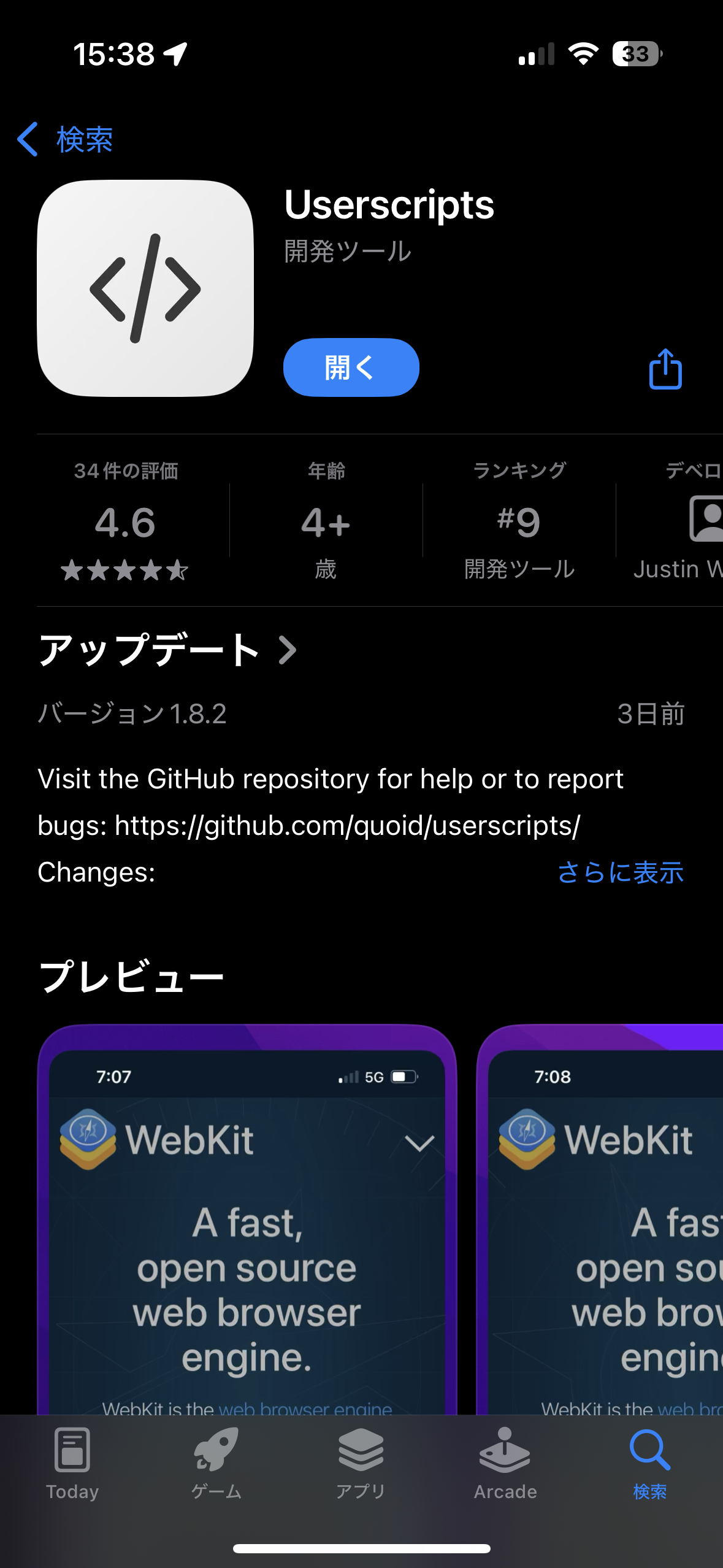Switch to the Arcade tab

(x=505, y=1464)
